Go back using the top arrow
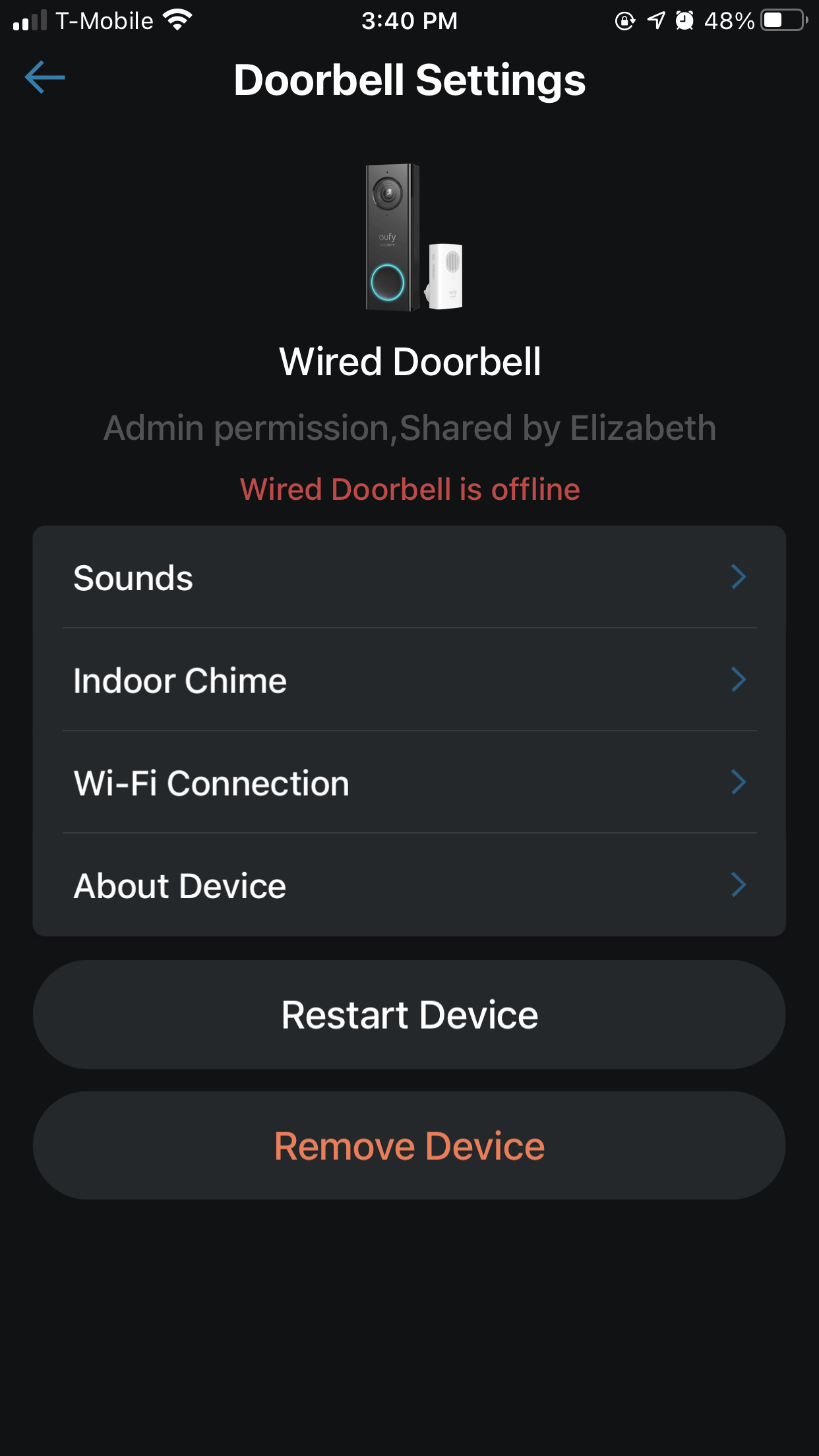This screenshot has height=1456, width=819. pos(45,78)
